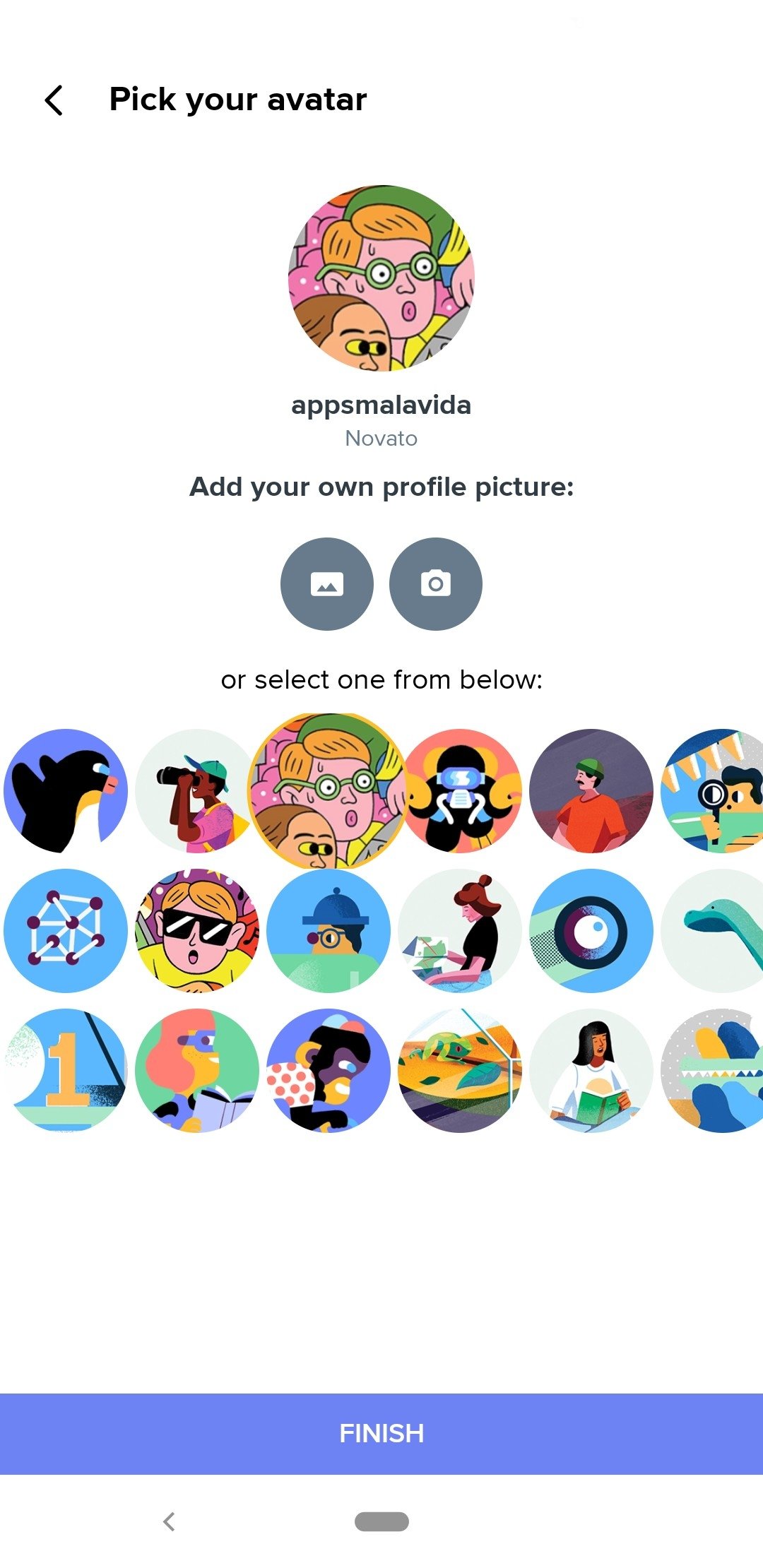Choose the red-haired reader avatar
763x1568 pixels.
tap(197, 1070)
